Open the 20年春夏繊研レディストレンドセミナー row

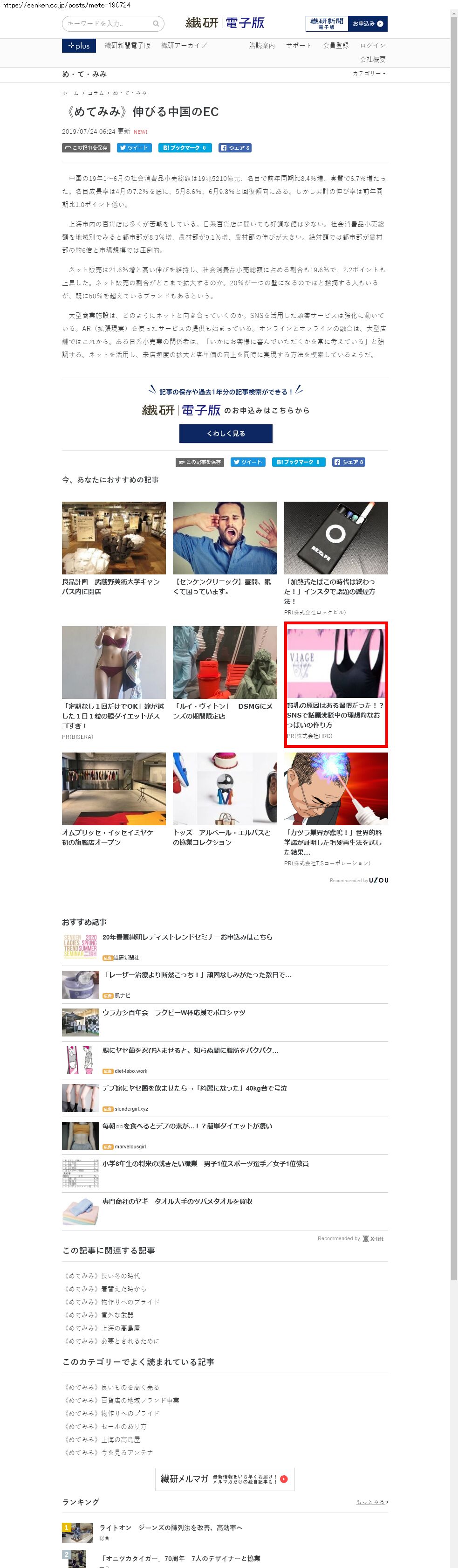(x=187, y=937)
